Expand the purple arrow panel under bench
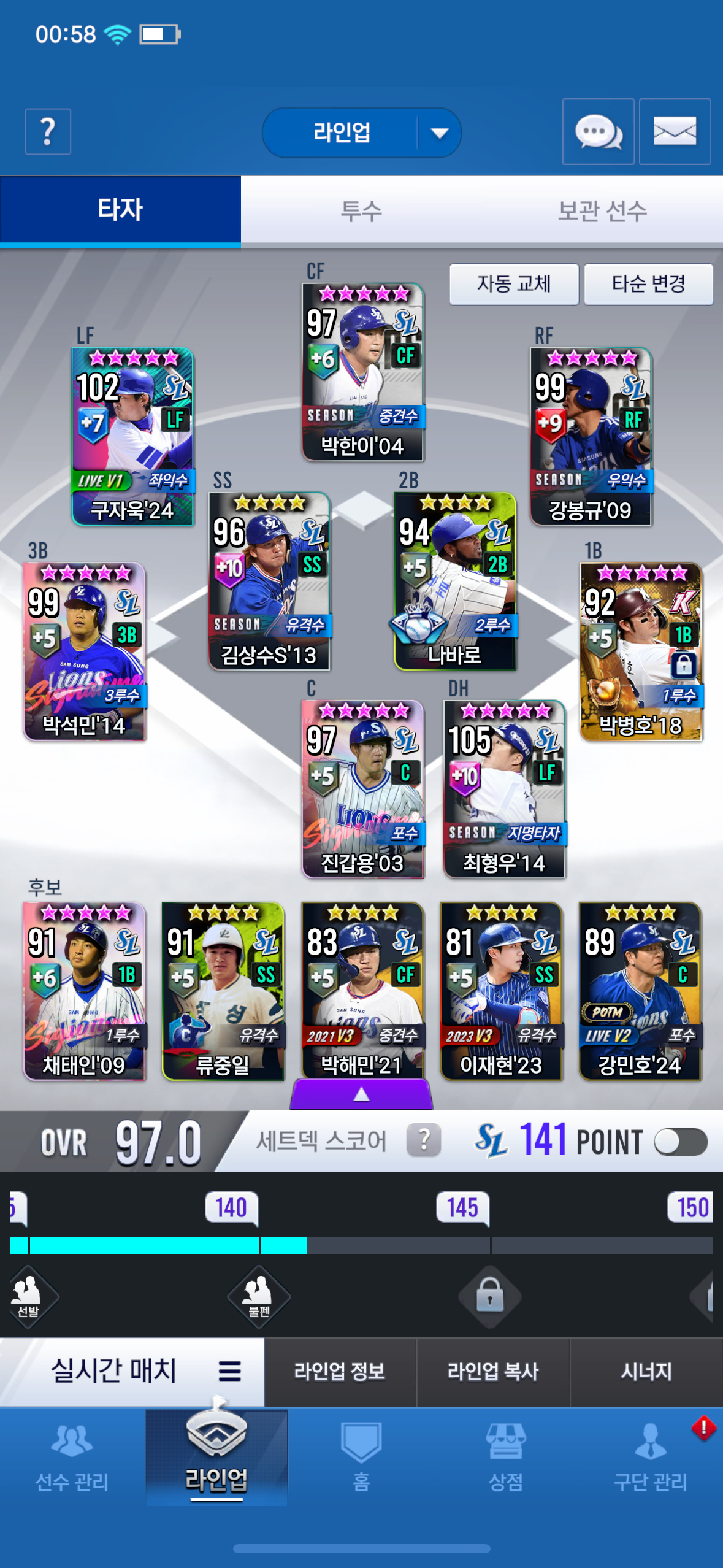723x1568 pixels. click(361, 1094)
